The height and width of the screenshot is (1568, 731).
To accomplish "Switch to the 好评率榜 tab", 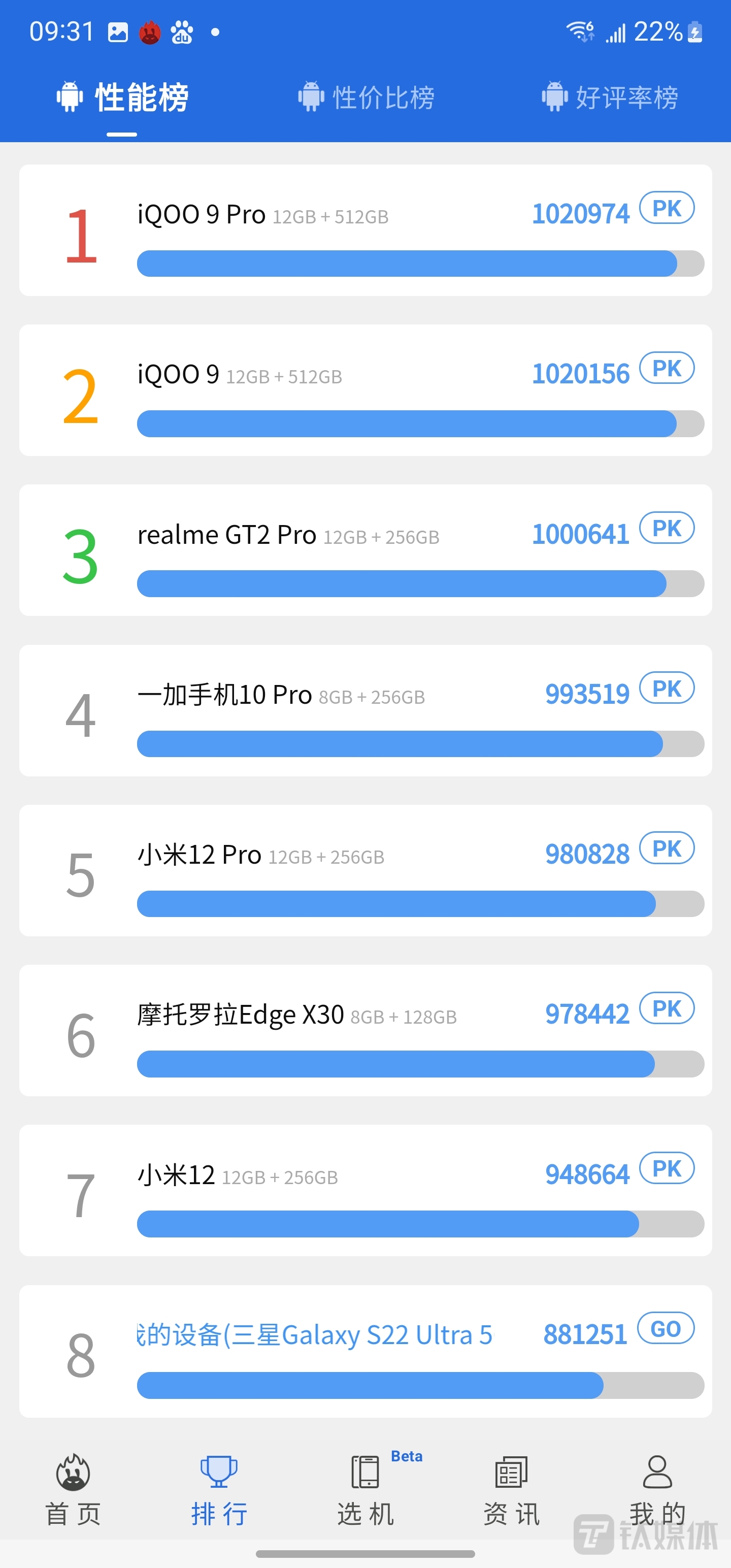I will tap(610, 97).
